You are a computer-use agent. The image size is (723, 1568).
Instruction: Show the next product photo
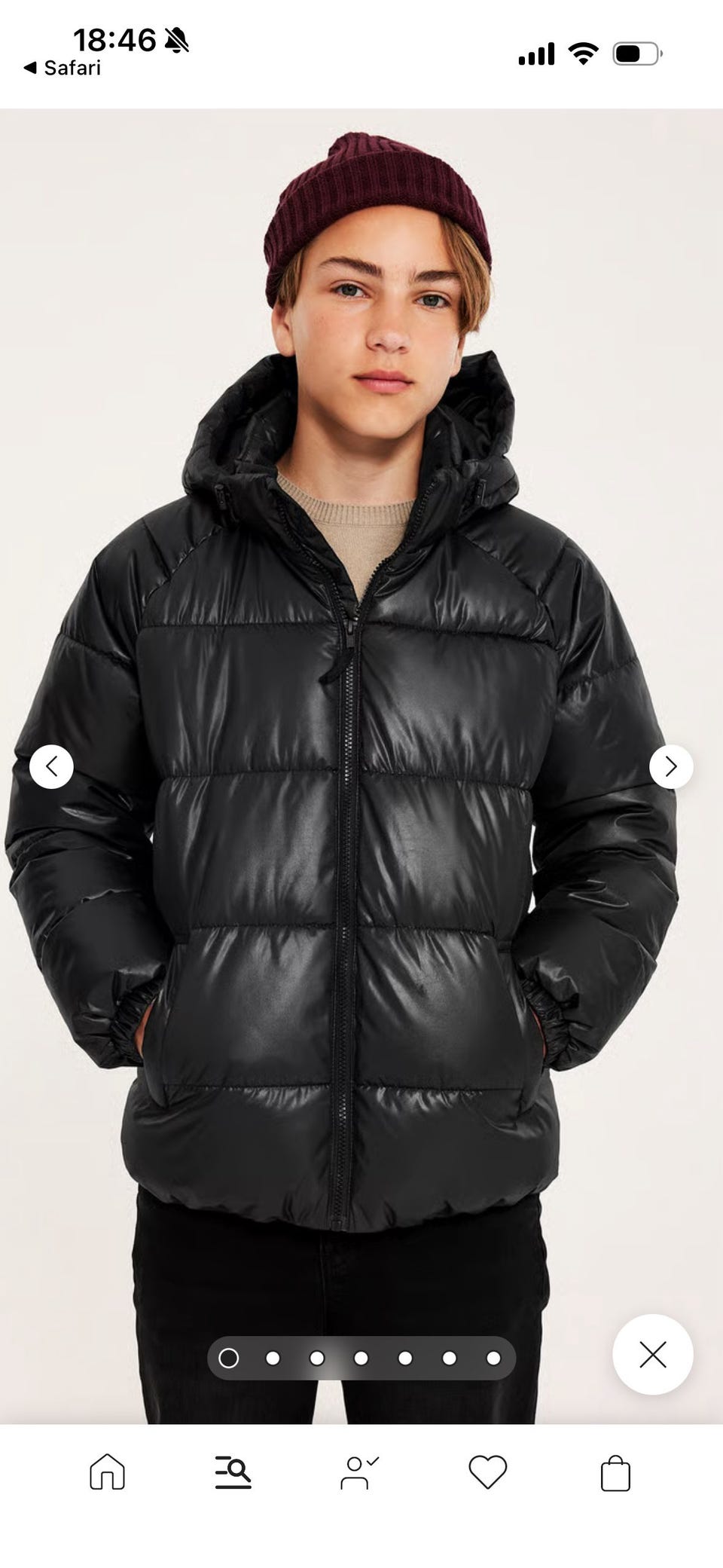point(671,767)
